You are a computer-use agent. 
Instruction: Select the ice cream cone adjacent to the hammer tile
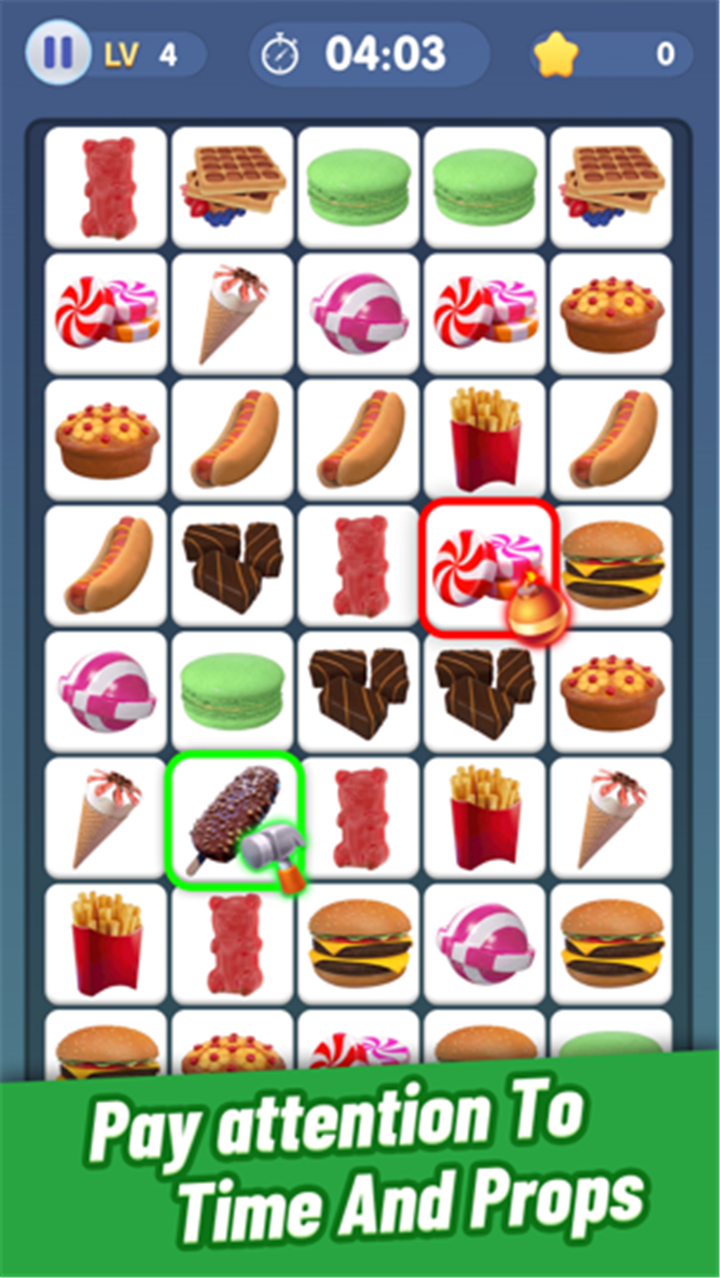click(107, 818)
